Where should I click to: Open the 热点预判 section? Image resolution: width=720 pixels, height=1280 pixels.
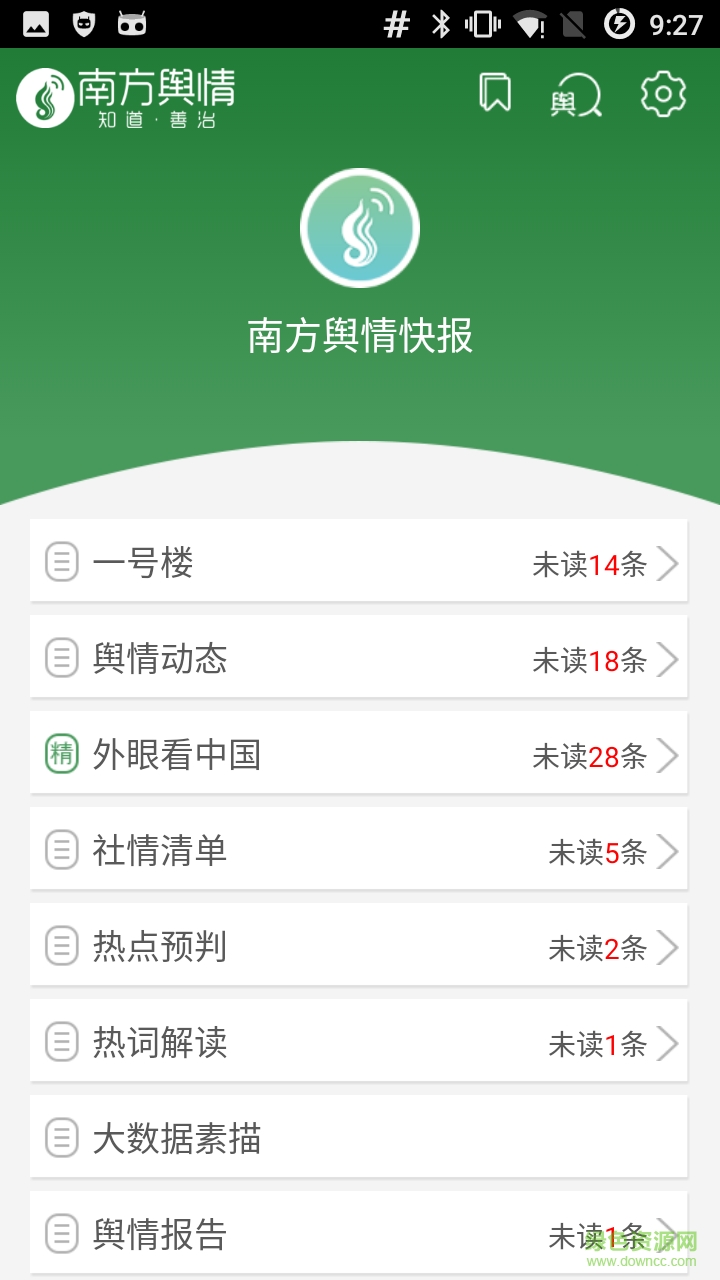[x=358, y=946]
